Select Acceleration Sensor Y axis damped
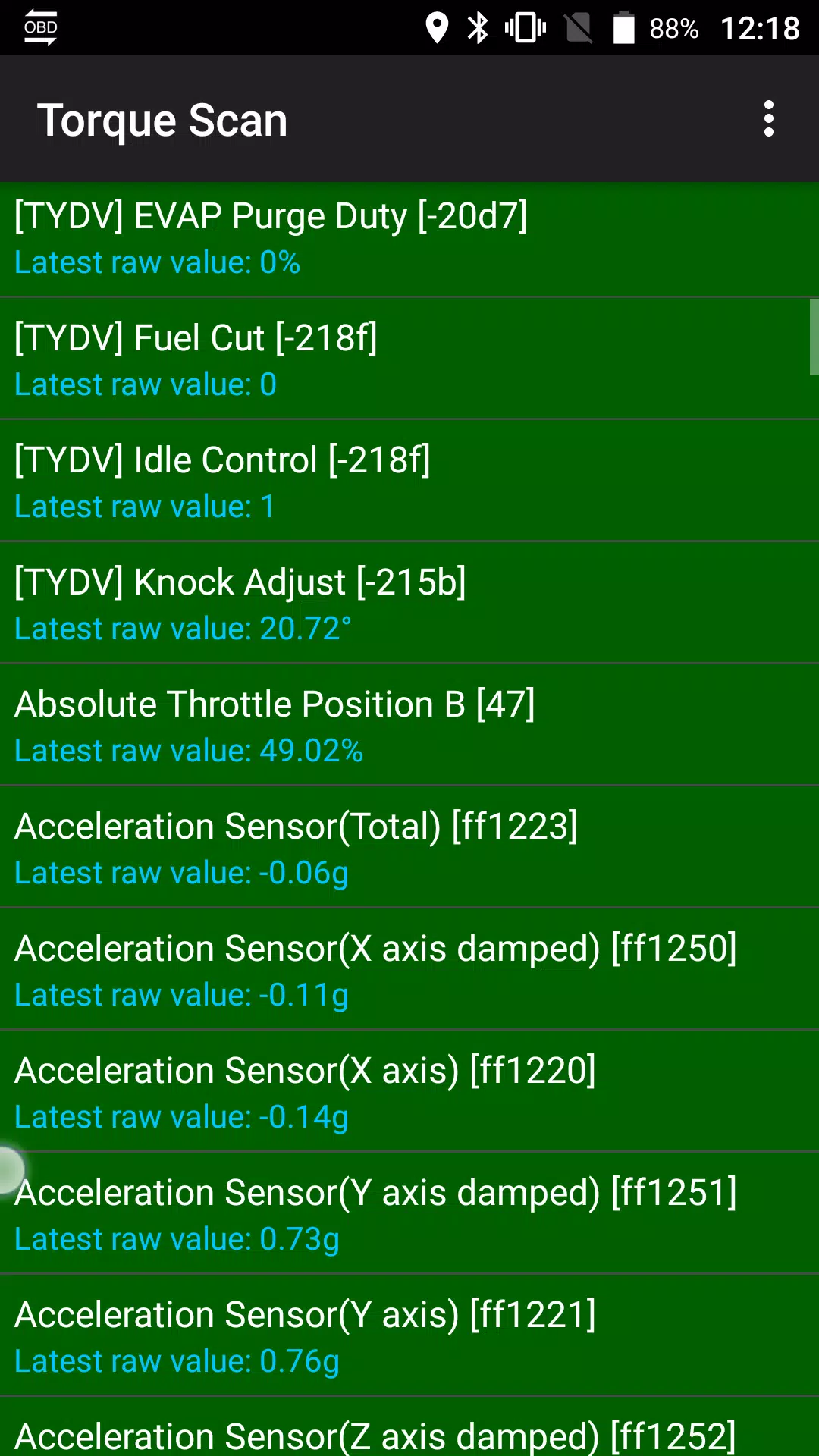 tap(409, 1213)
